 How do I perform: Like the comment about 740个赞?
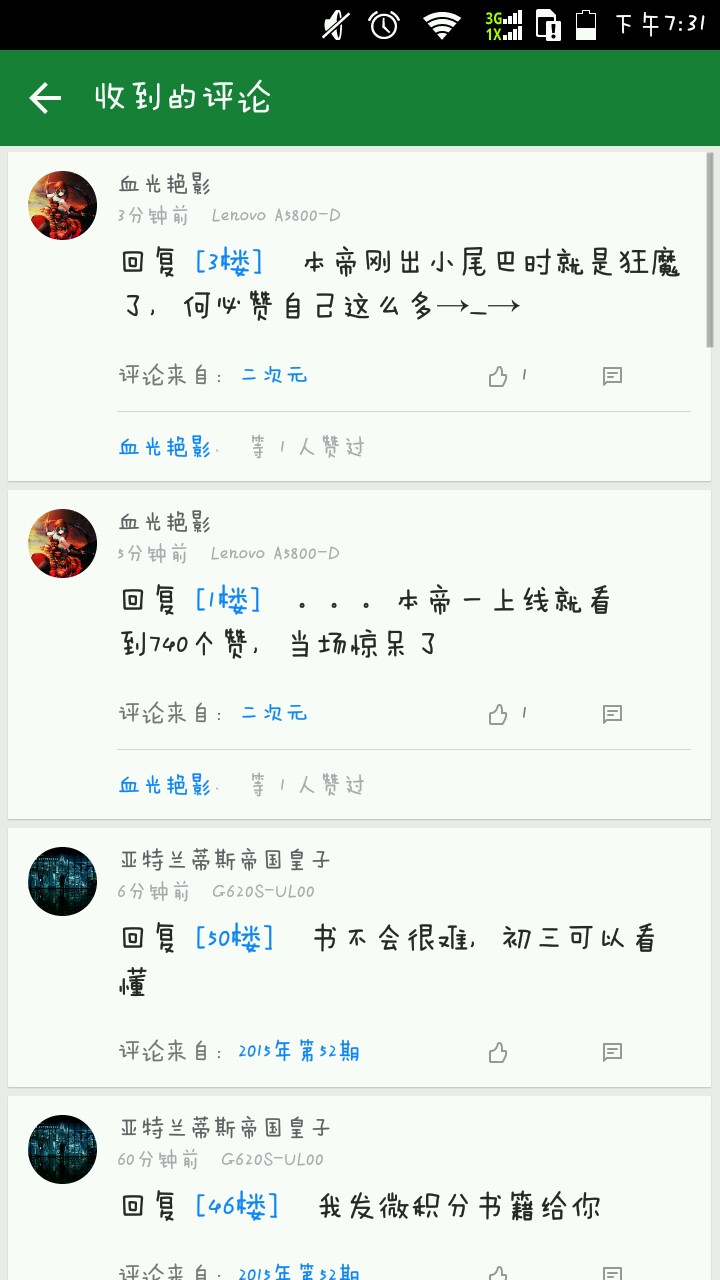point(498,715)
